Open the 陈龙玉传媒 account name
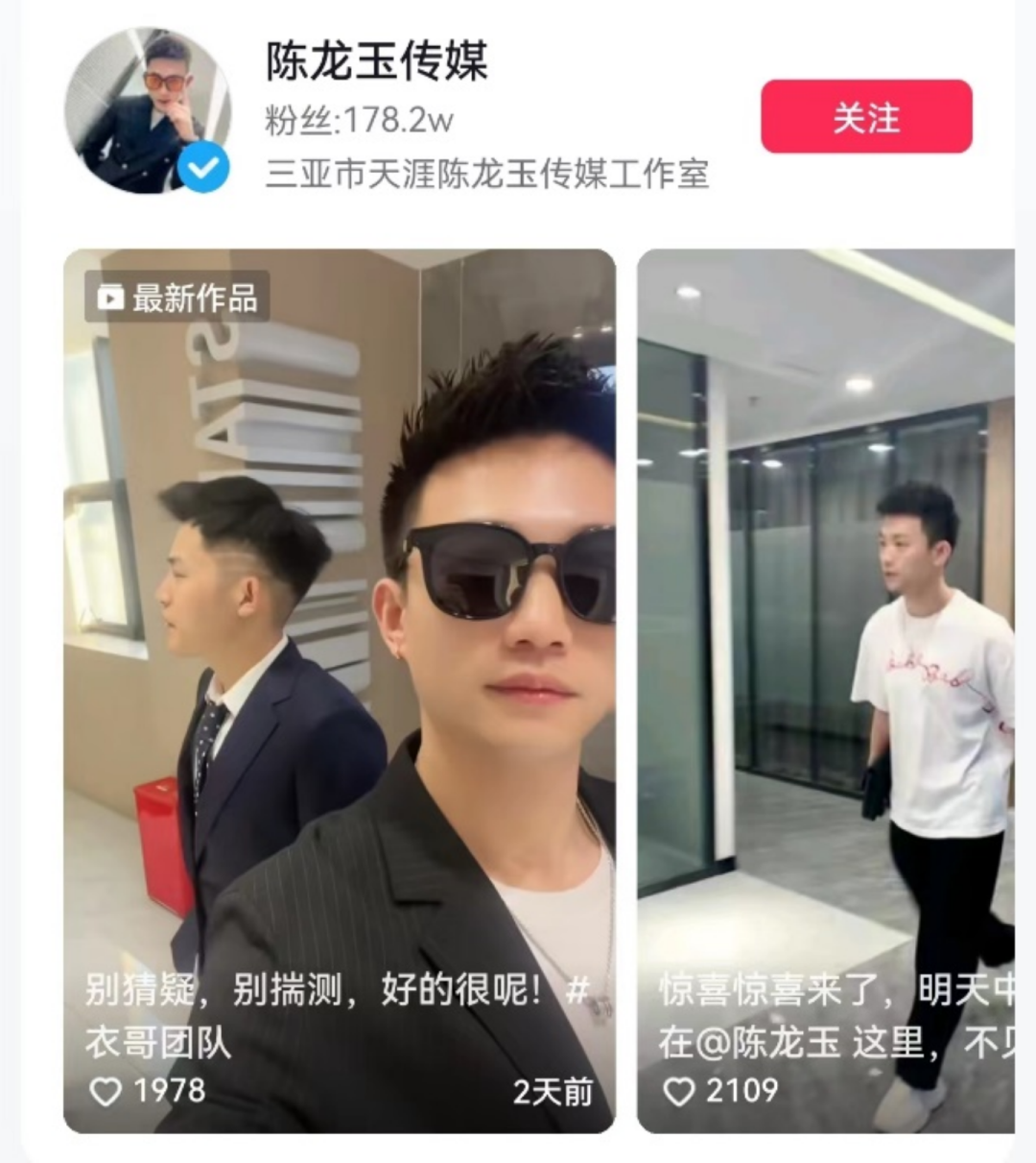Viewport: 1036px width, 1163px height. point(377,61)
